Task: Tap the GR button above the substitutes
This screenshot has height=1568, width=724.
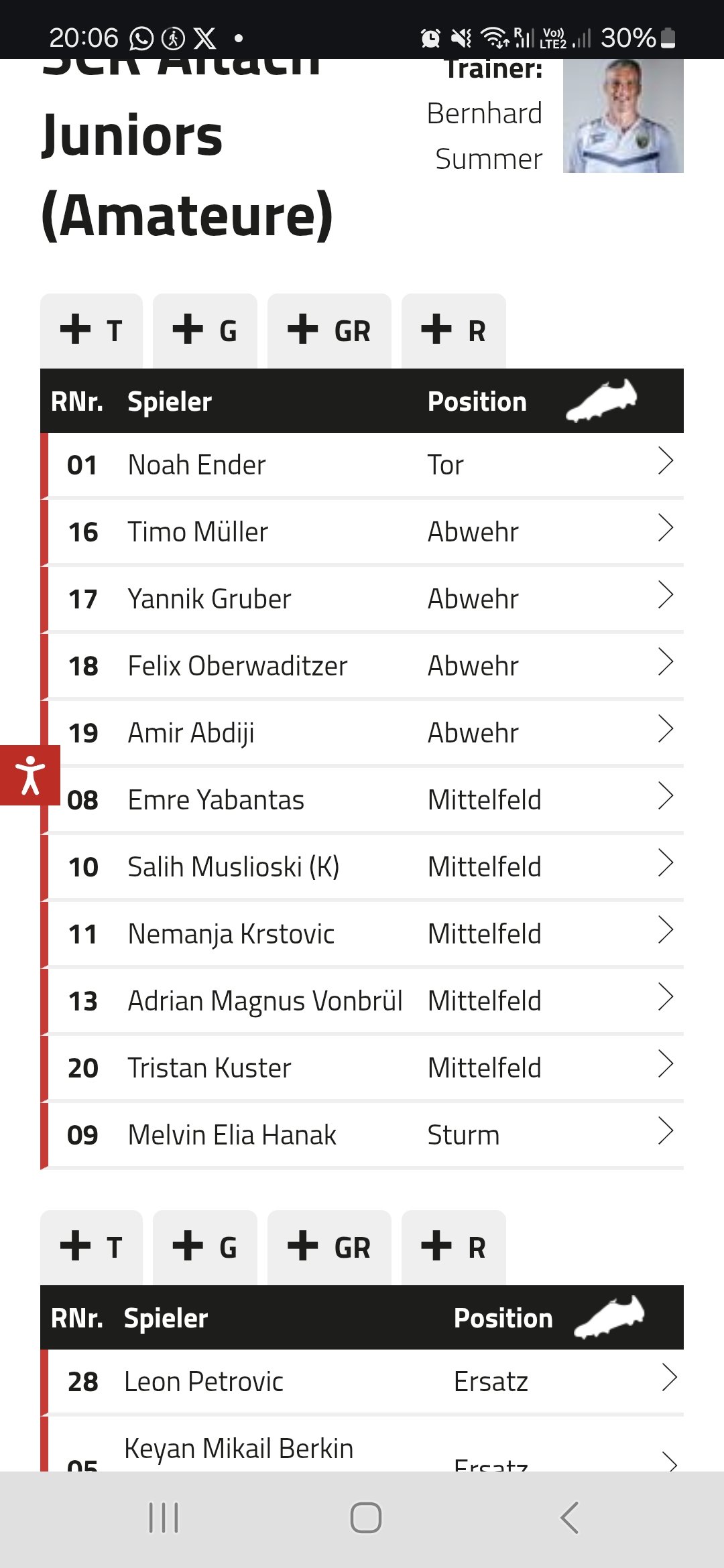Action: tap(329, 1248)
